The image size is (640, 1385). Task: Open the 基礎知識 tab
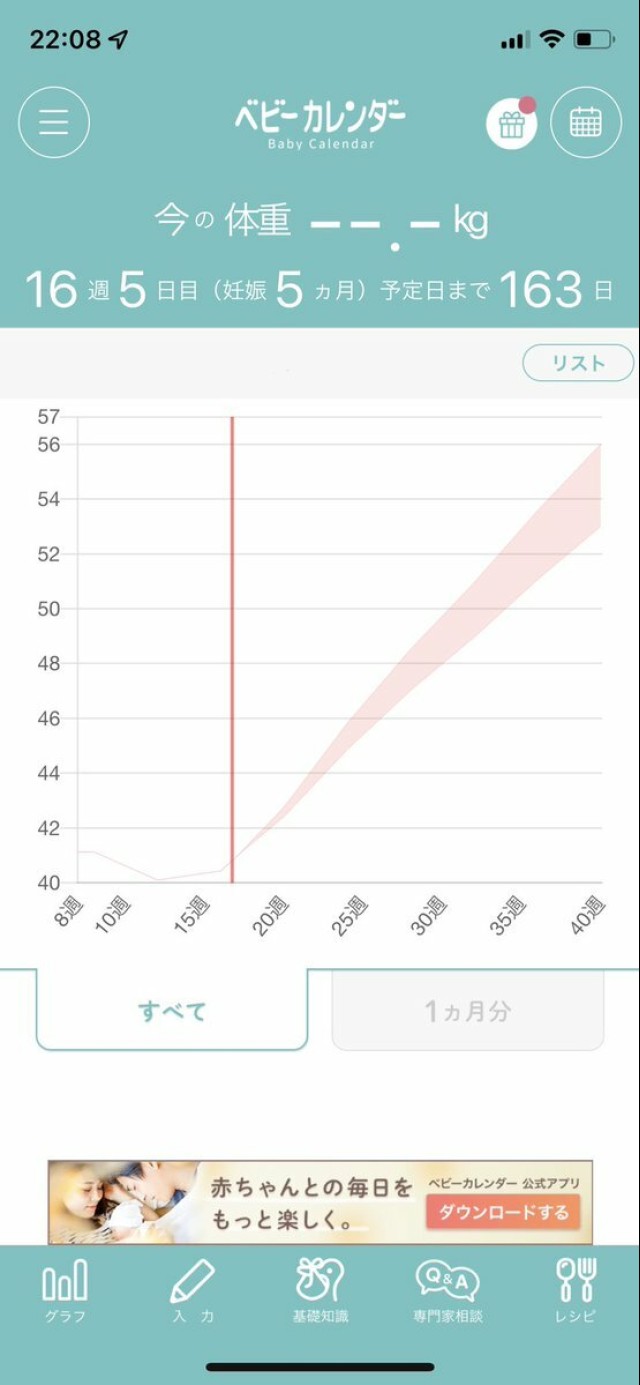(x=320, y=1291)
